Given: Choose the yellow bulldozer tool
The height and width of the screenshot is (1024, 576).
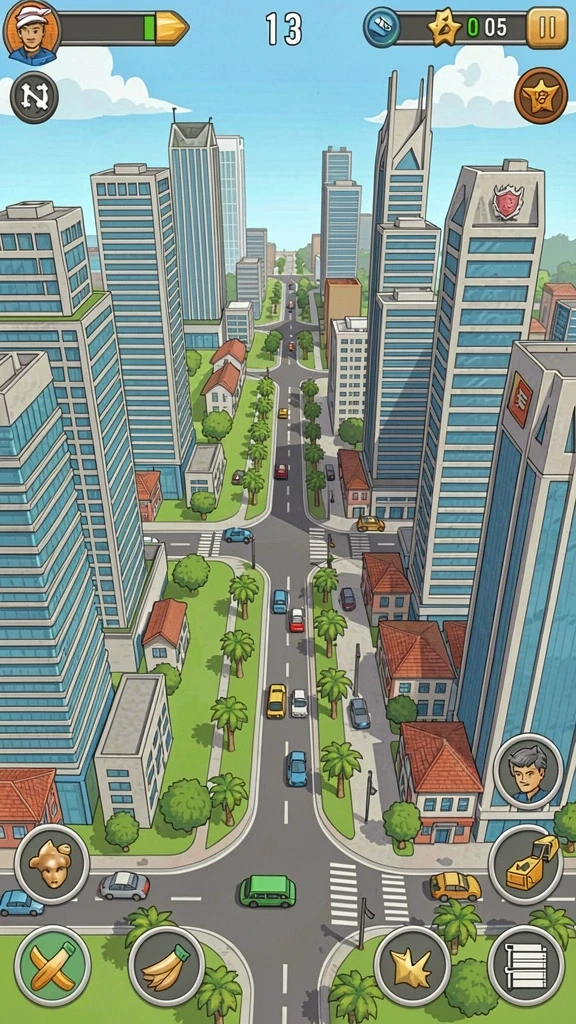Looking at the screenshot, I should pos(526,865).
